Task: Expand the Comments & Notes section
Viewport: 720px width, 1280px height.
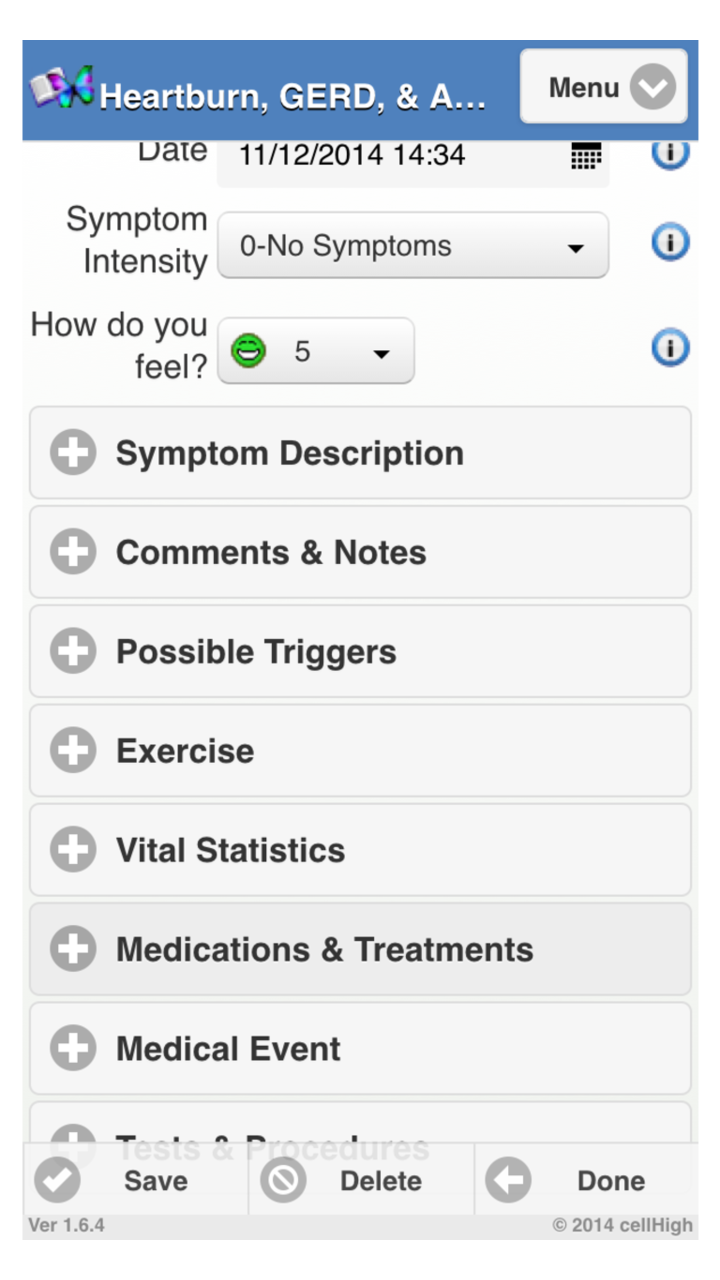Action: (x=72, y=551)
